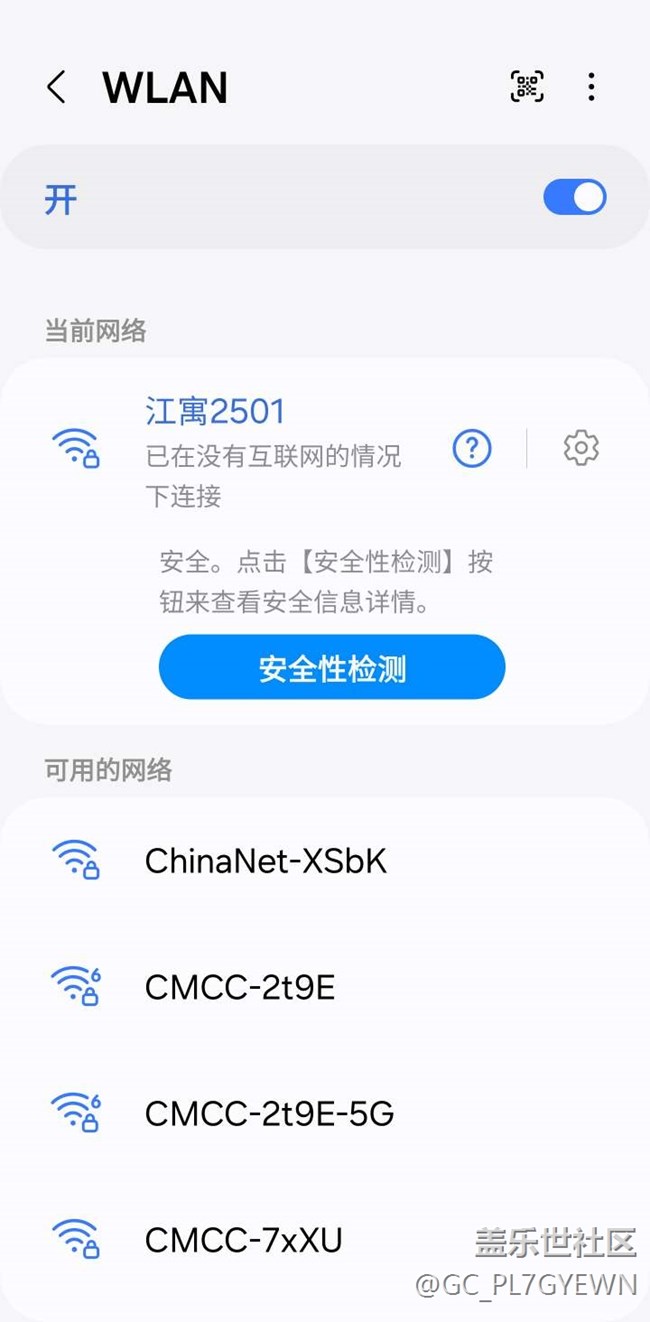This screenshot has height=1322, width=650.
Task: Tap the 安全性检测 button
Action: pos(332,667)
